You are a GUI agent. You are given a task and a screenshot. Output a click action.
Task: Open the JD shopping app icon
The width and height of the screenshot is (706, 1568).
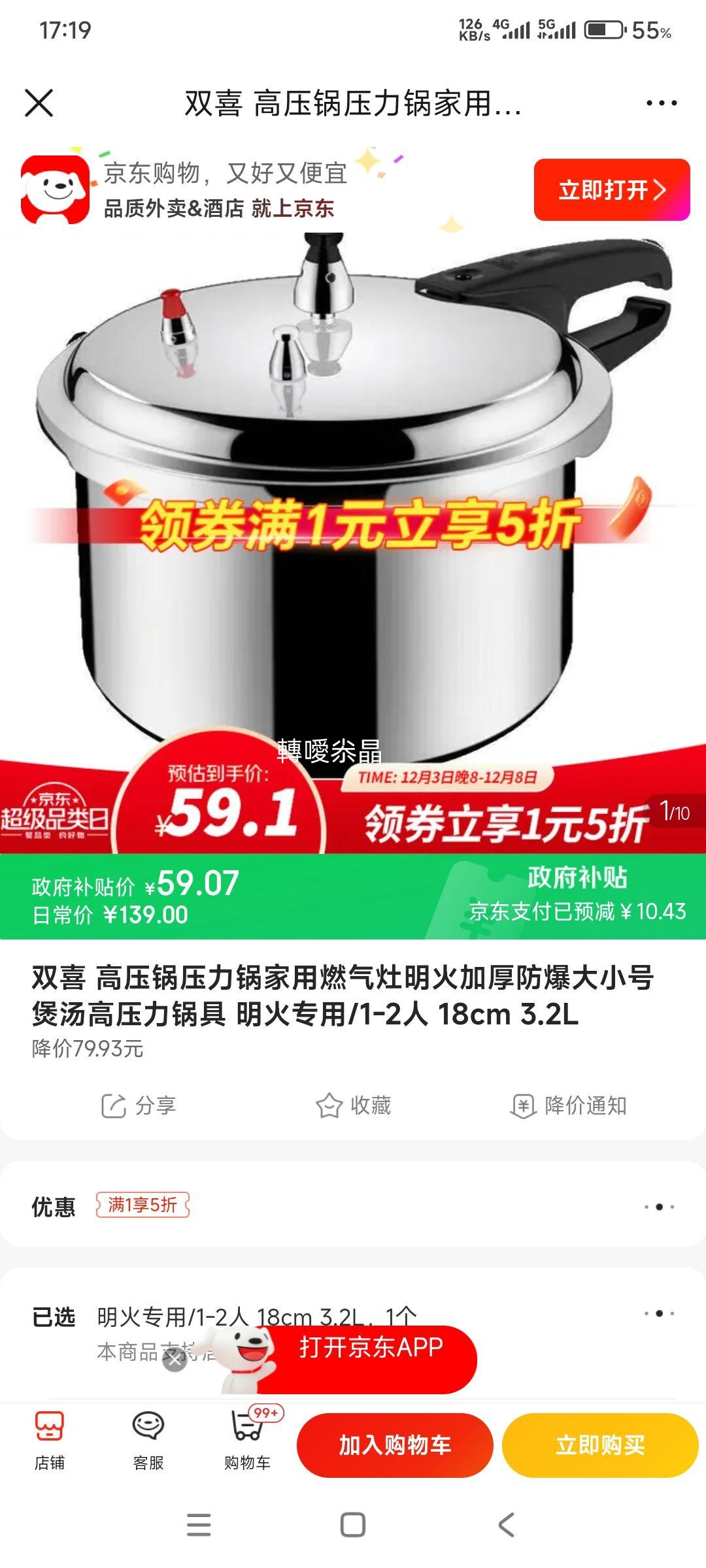point(56,189)
